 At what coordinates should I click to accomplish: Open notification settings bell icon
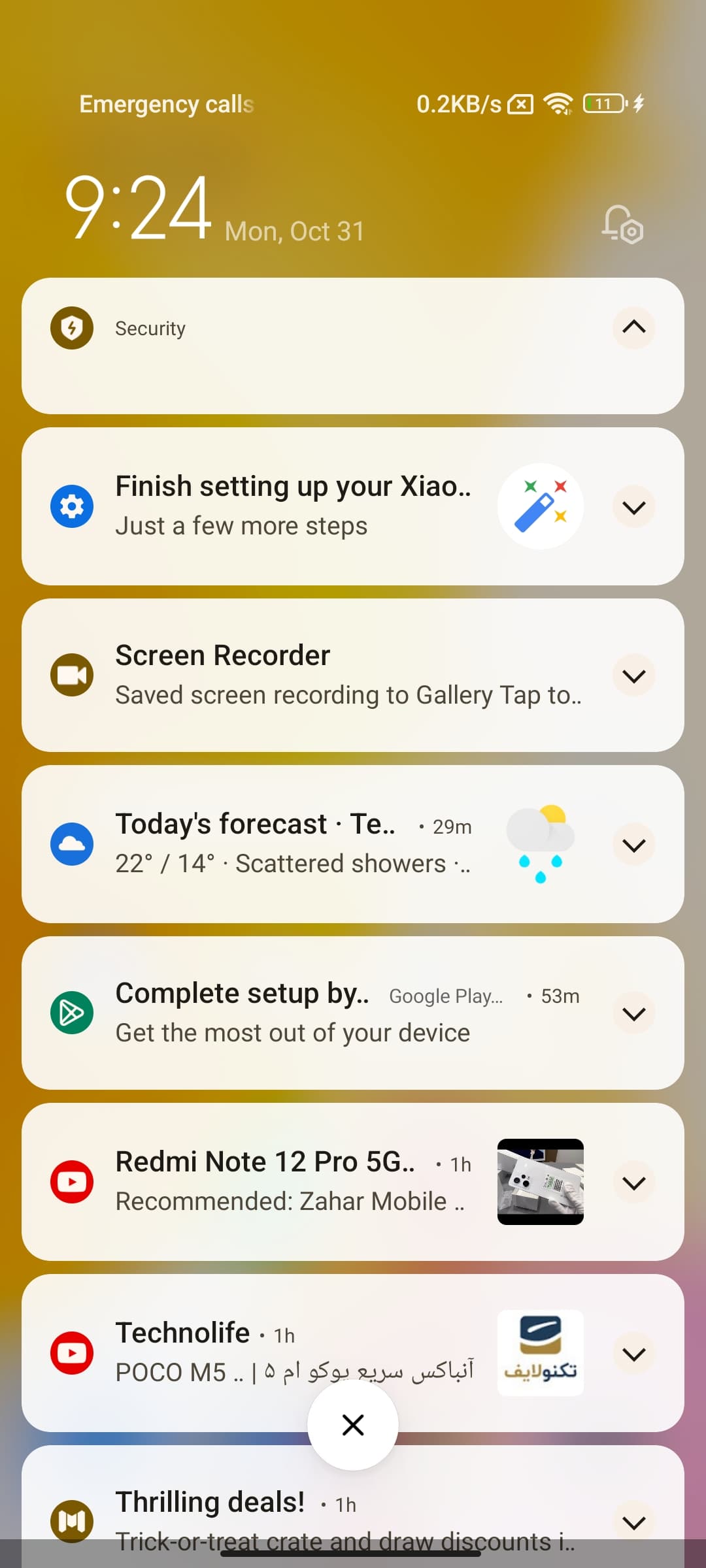tap(622, 225)
